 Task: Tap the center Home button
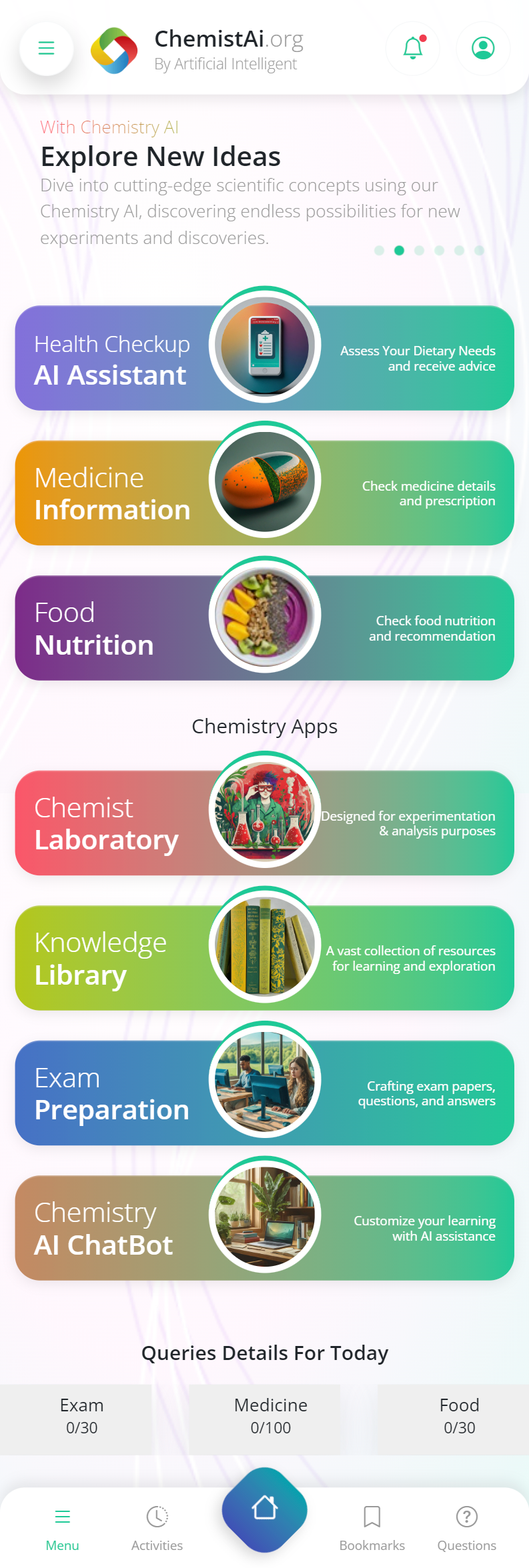tap(265, 1509)
